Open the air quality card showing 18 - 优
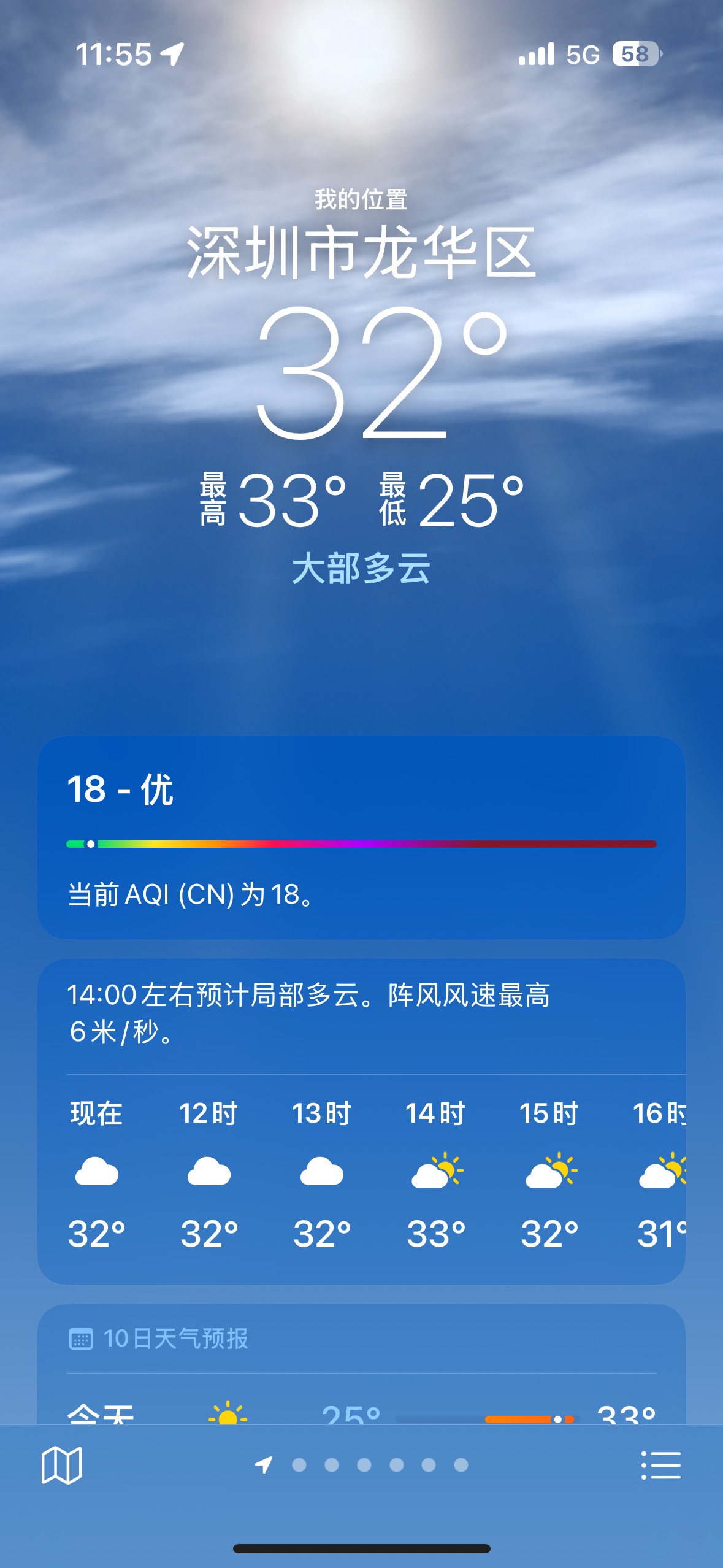Image resolution: width=723 pixels, height=1568 pixels. click(x=361, y=837)
